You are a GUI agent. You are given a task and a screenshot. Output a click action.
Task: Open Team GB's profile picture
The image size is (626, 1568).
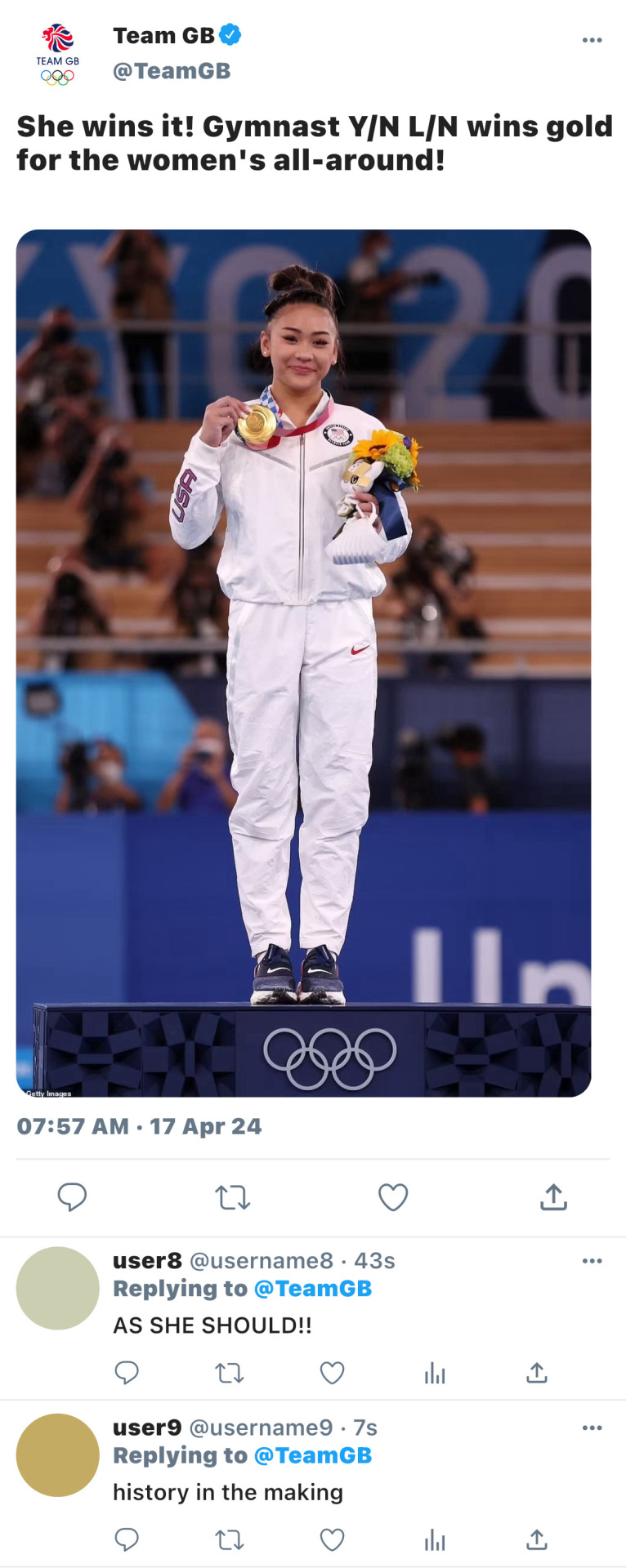57,55
